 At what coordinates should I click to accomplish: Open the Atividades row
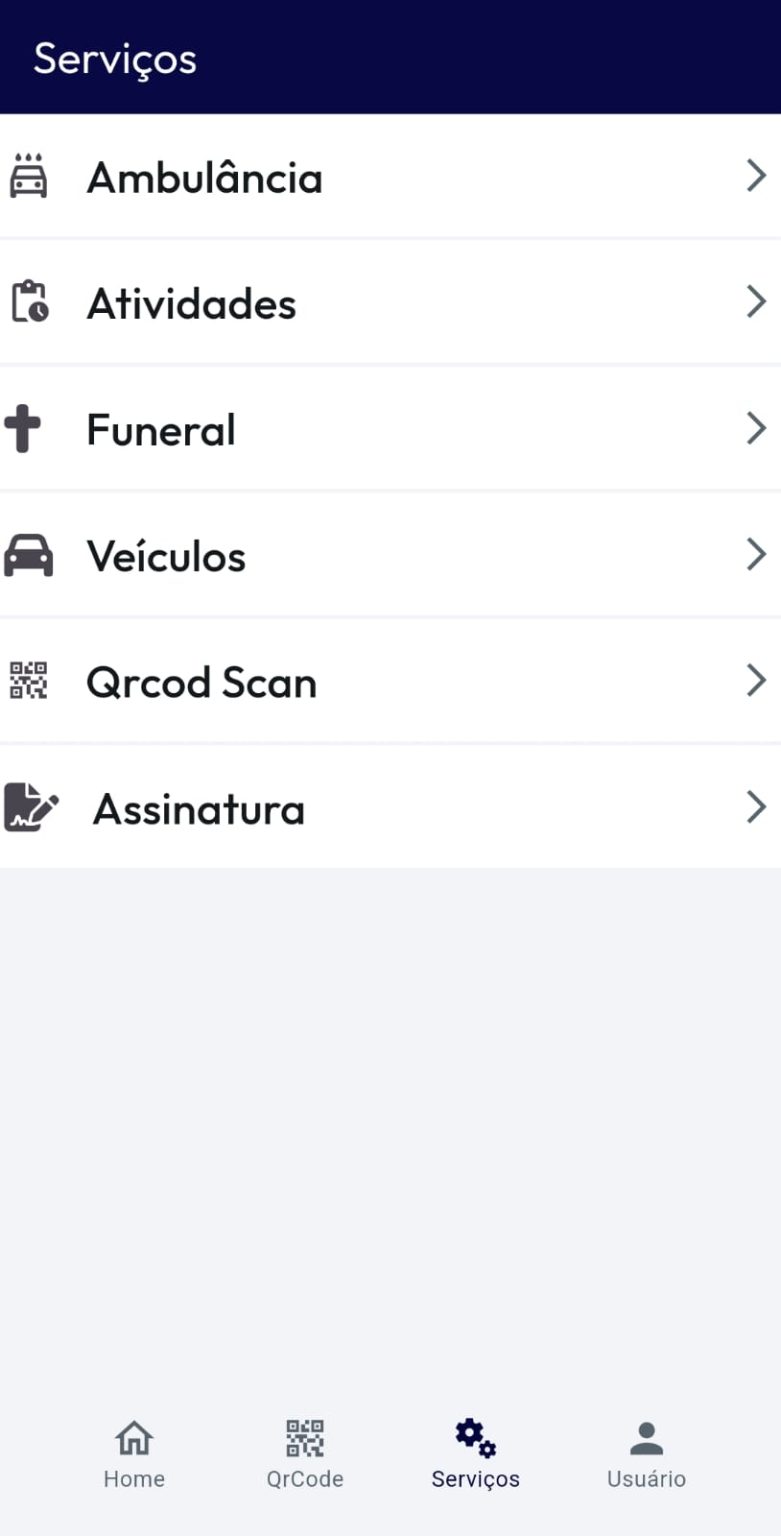pyautogui.click(x=390, y=303)
